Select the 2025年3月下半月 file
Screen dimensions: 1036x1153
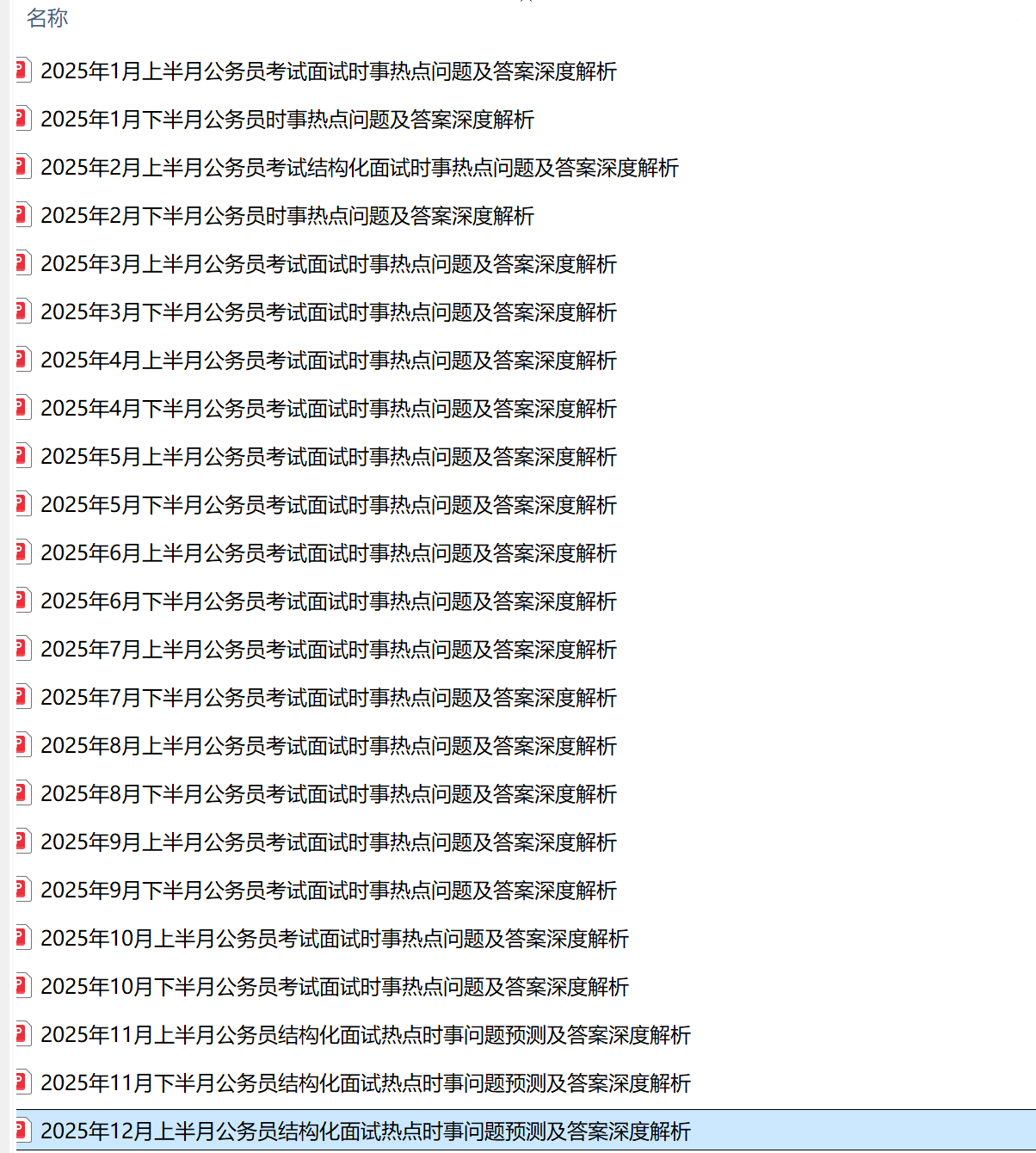[x=328, y=312]
